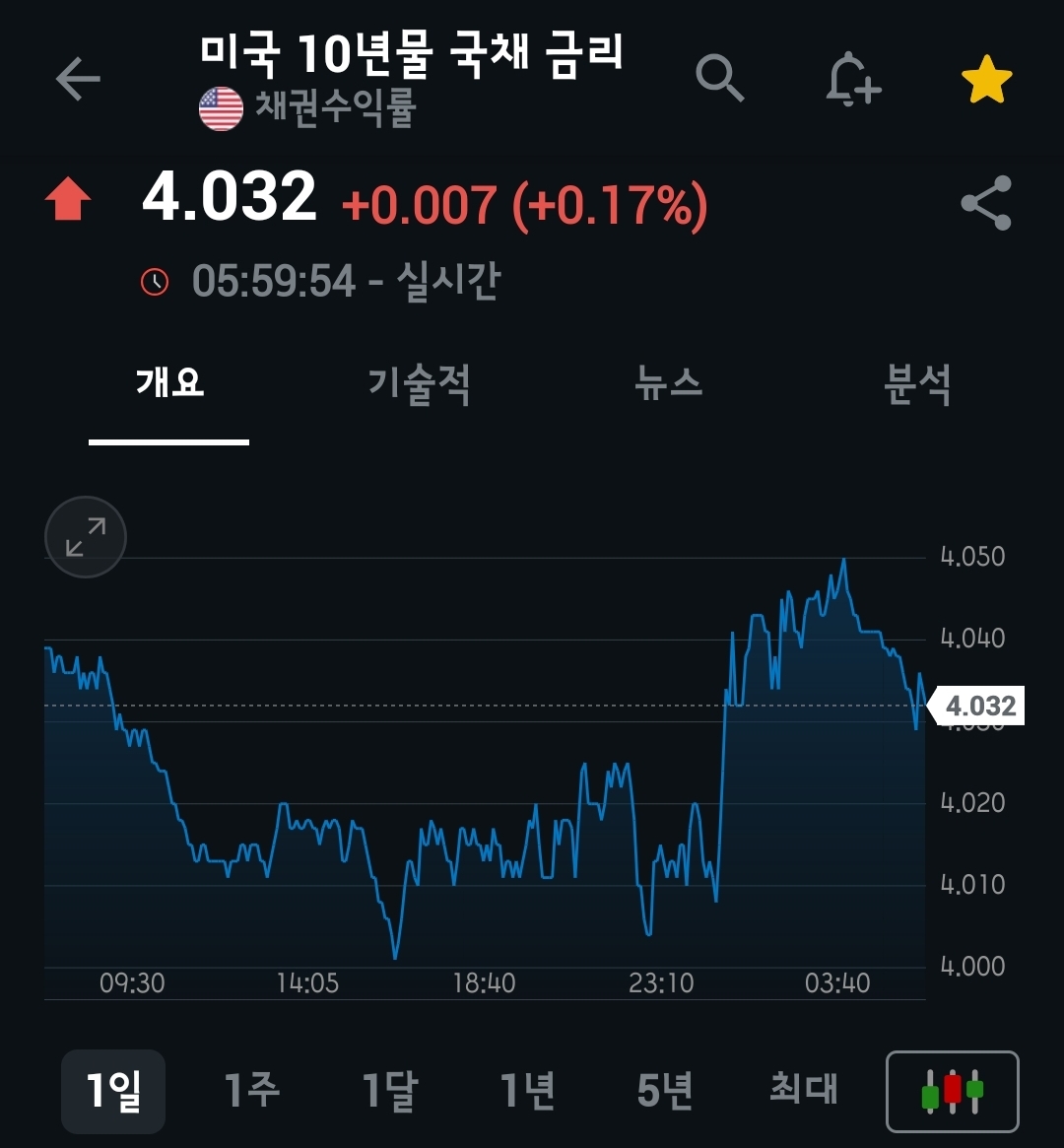The height and width of the screenshot is (1148, 1064).
Task: View the 분석 tab
Action: [x=917, y=383]
